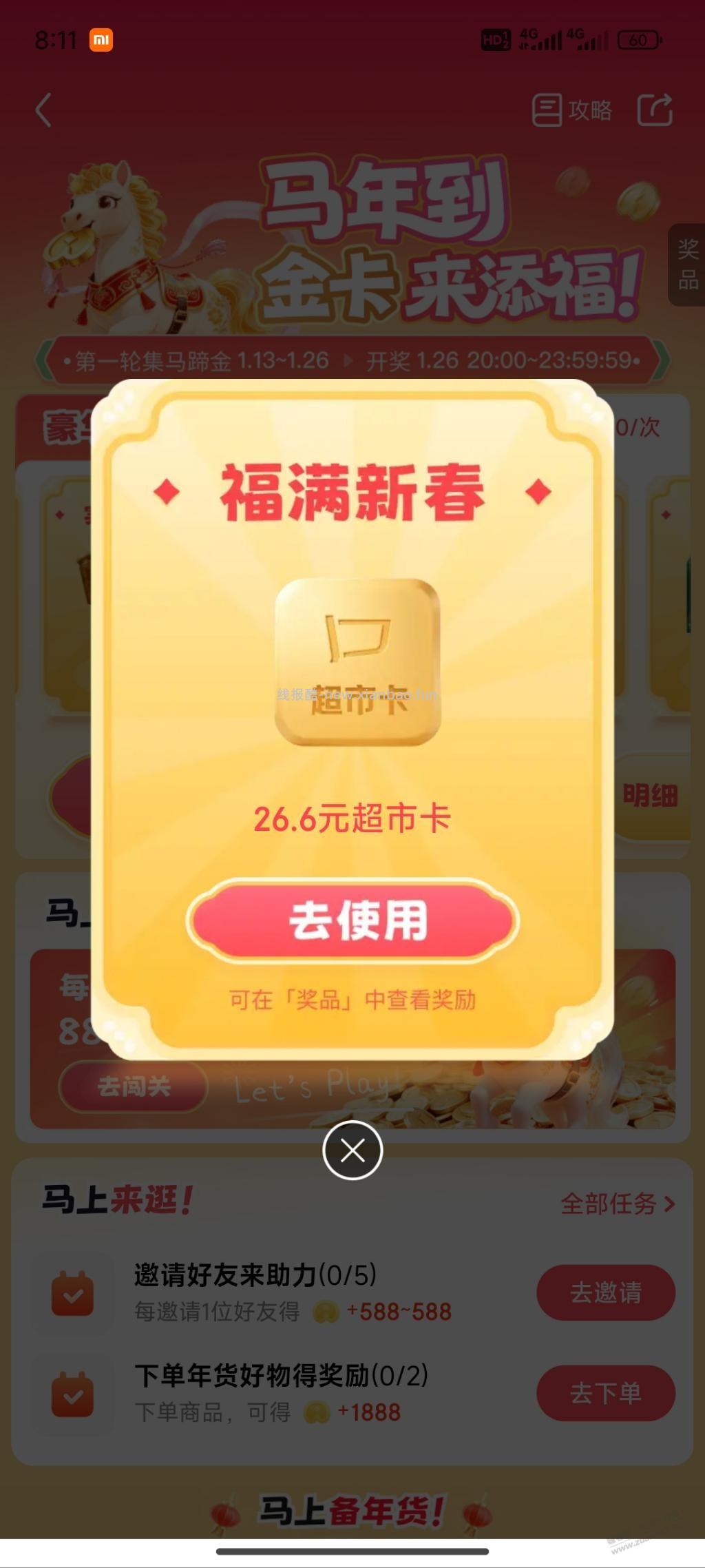705x1568 pixels.
Task: Click 去邀请 to invite friends
Action: click(606, 1290)
